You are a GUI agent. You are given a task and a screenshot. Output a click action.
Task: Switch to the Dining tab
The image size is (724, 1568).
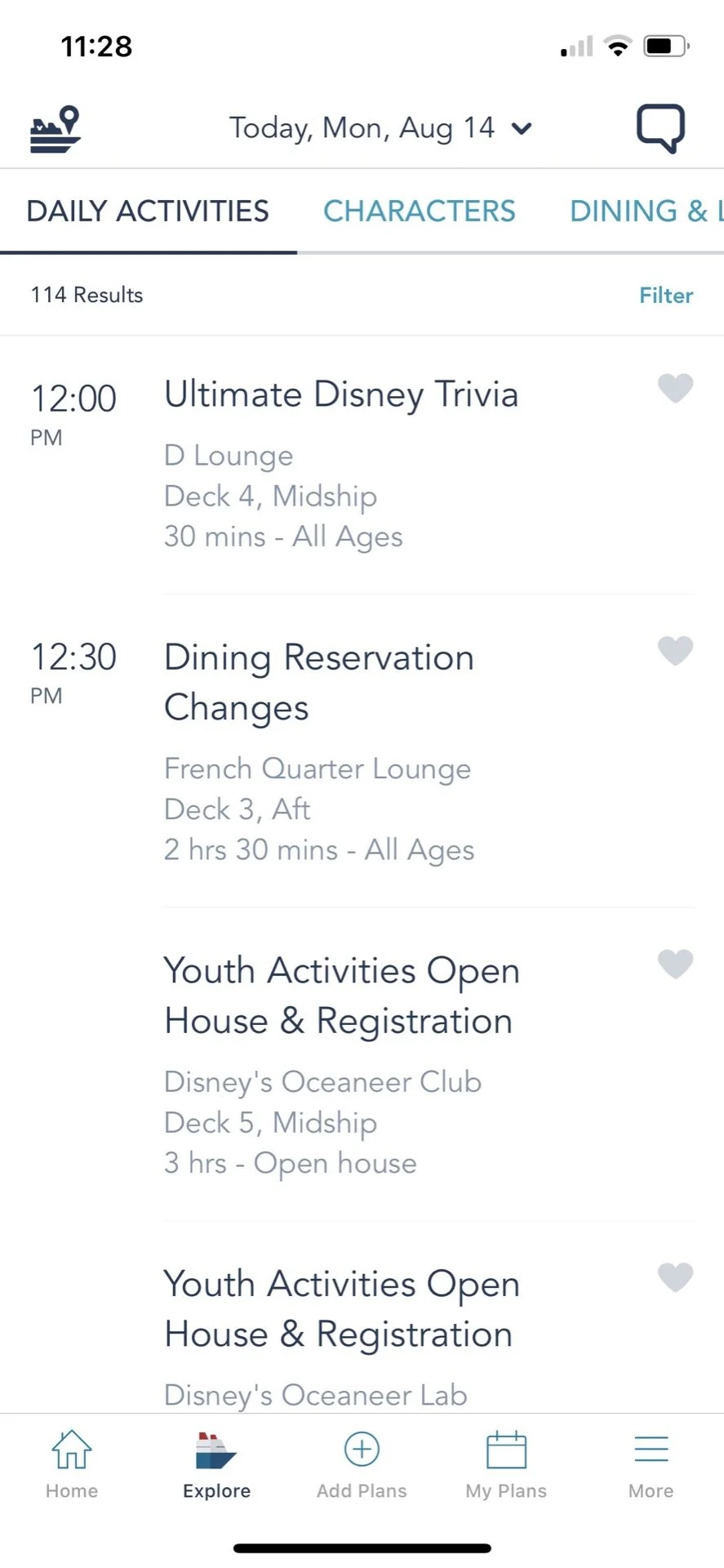(645, 211)
